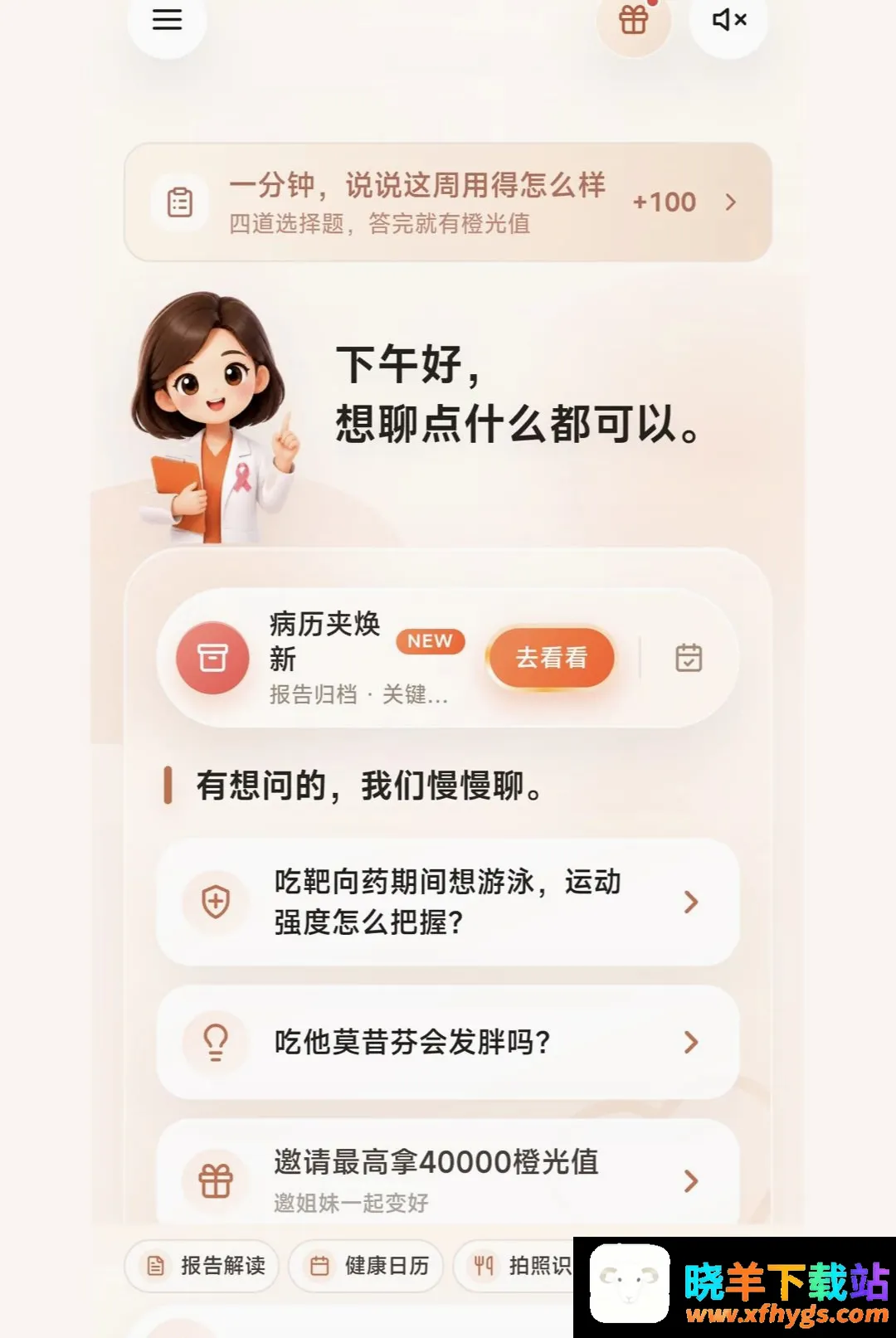Select the 拍照识 chip
This screenshot has height=1338, width=896.
pos(514,1266)
